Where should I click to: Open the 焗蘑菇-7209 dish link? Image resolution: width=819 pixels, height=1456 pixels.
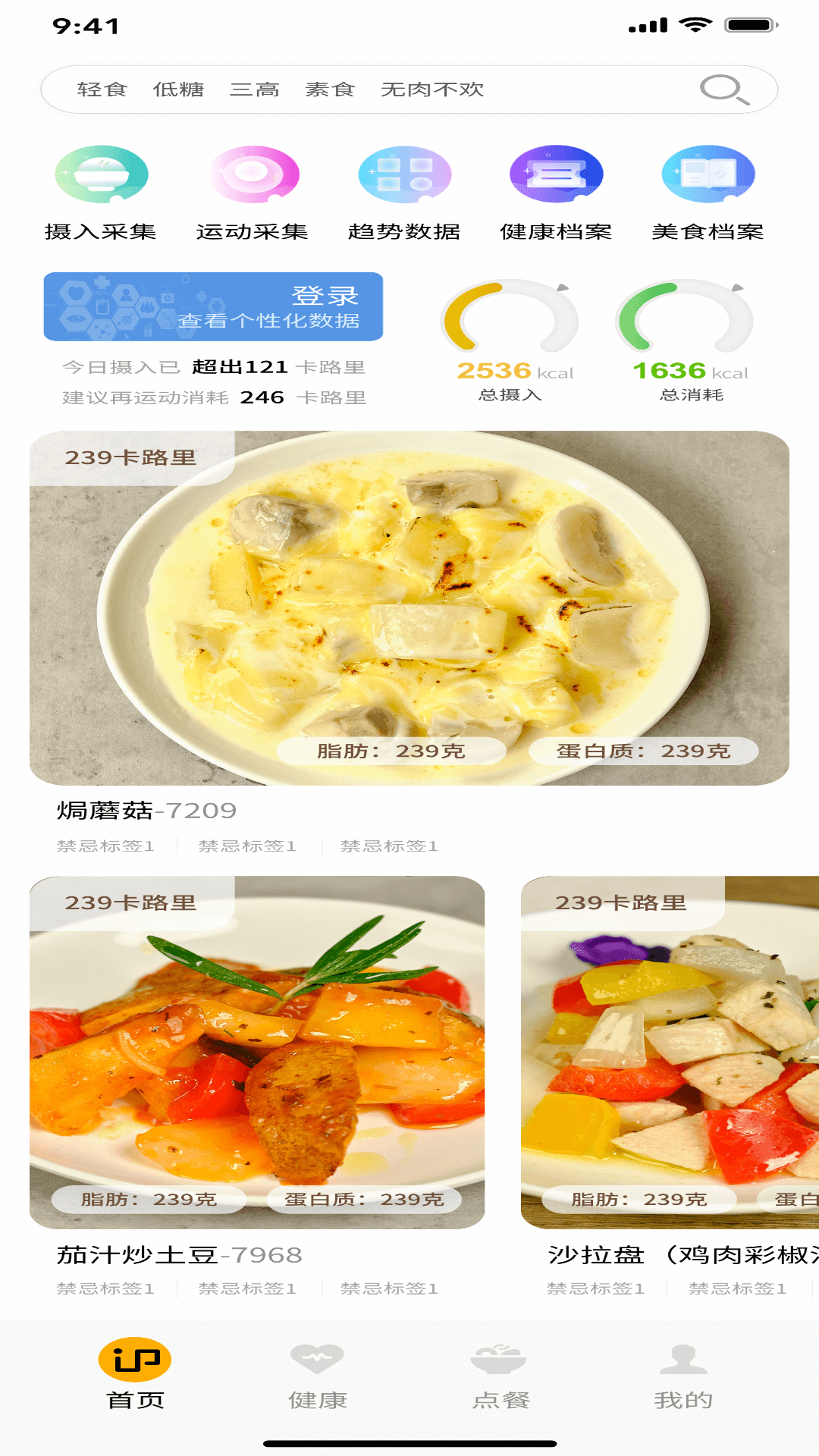[x=148, y=811]
